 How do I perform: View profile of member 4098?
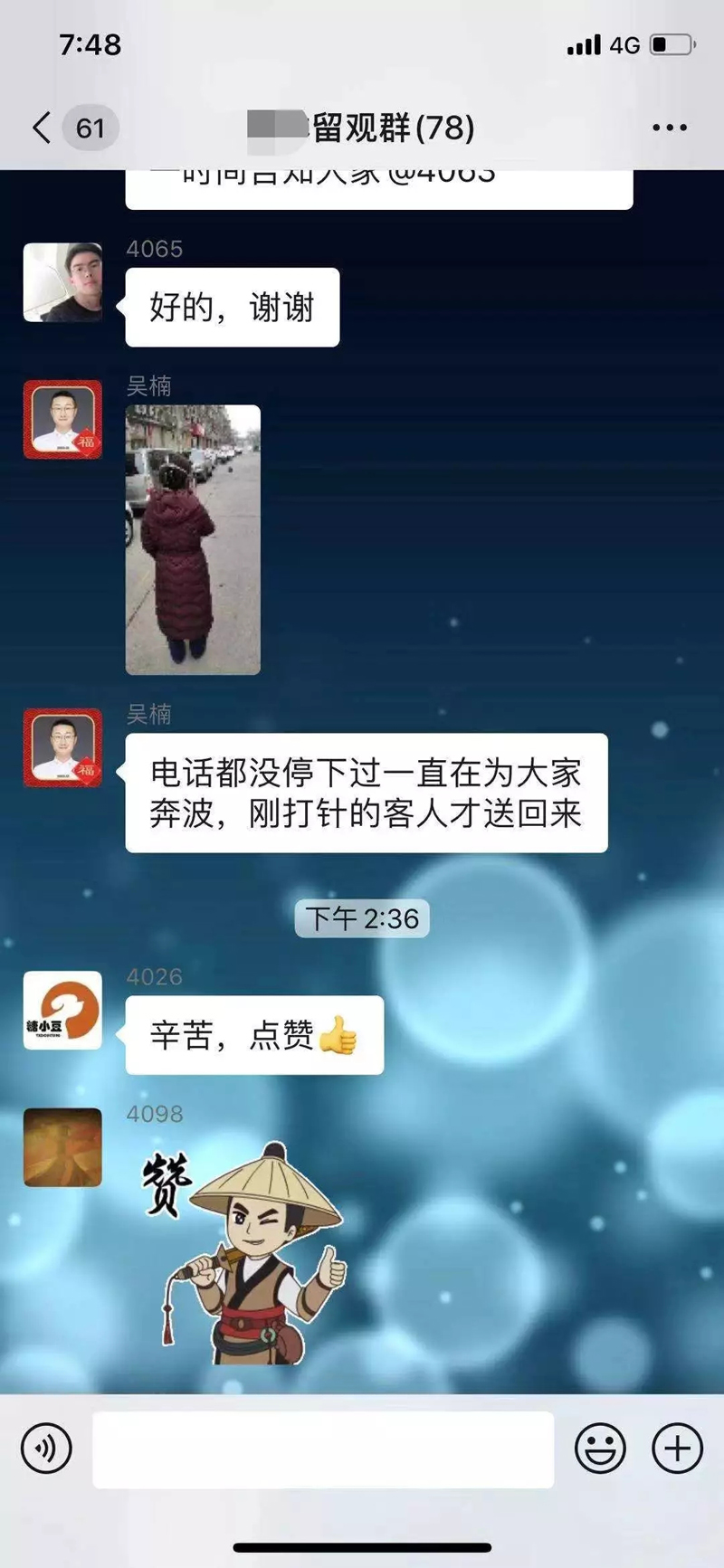(x=62, y=1146)
